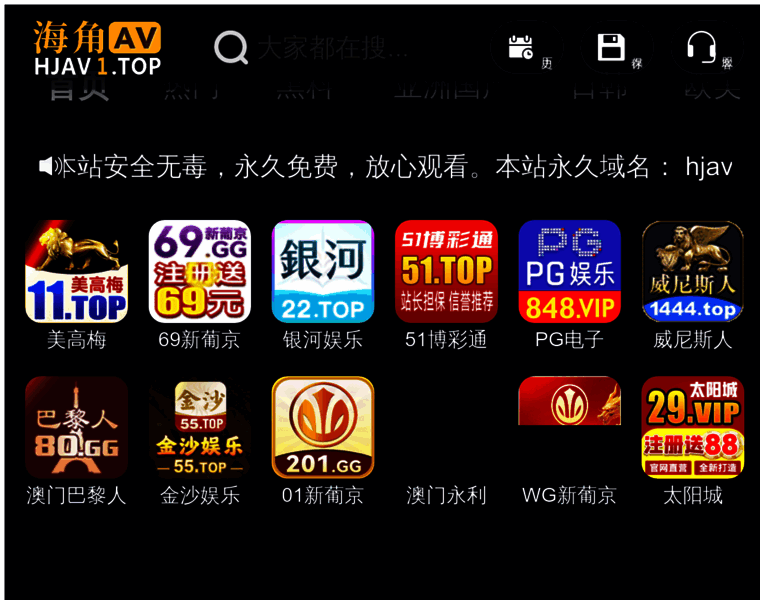
Task: Select the 银河娱乐 tile
Action: (323, 272)
